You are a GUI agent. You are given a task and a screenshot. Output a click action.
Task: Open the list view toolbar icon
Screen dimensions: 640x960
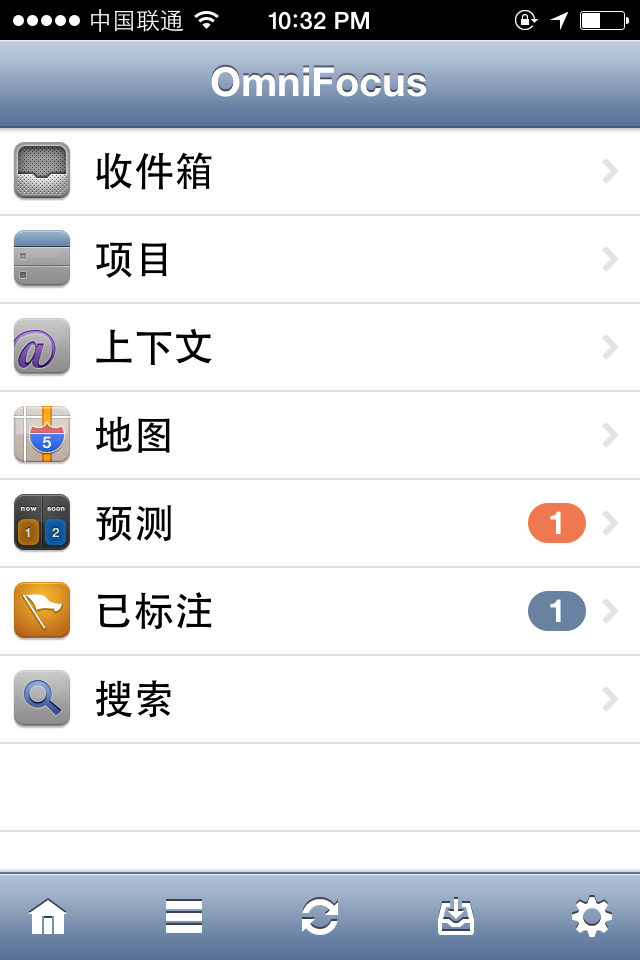click(x=184, y=916)
